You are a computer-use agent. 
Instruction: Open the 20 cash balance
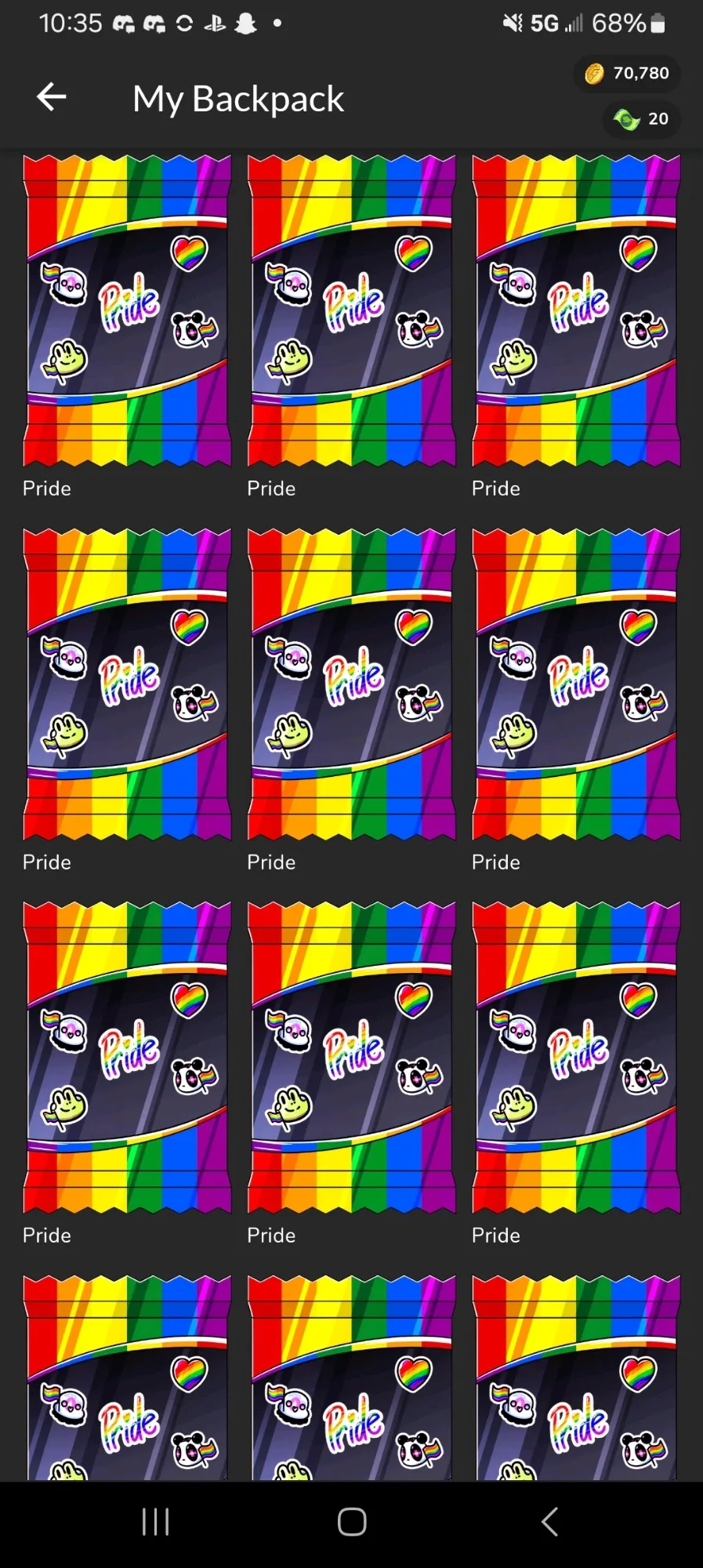(641, 119)
